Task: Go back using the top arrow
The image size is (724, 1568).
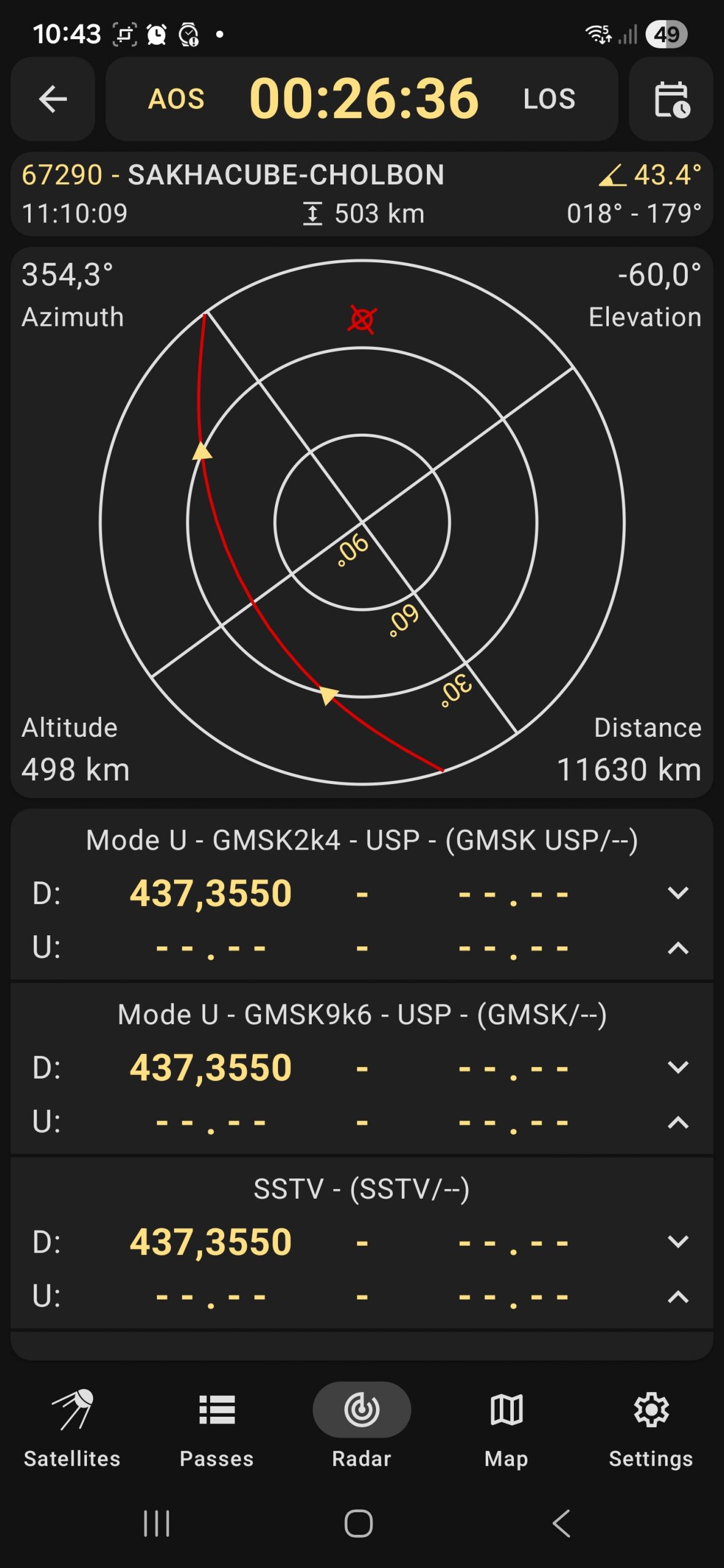Action: (x=53, y=99)
